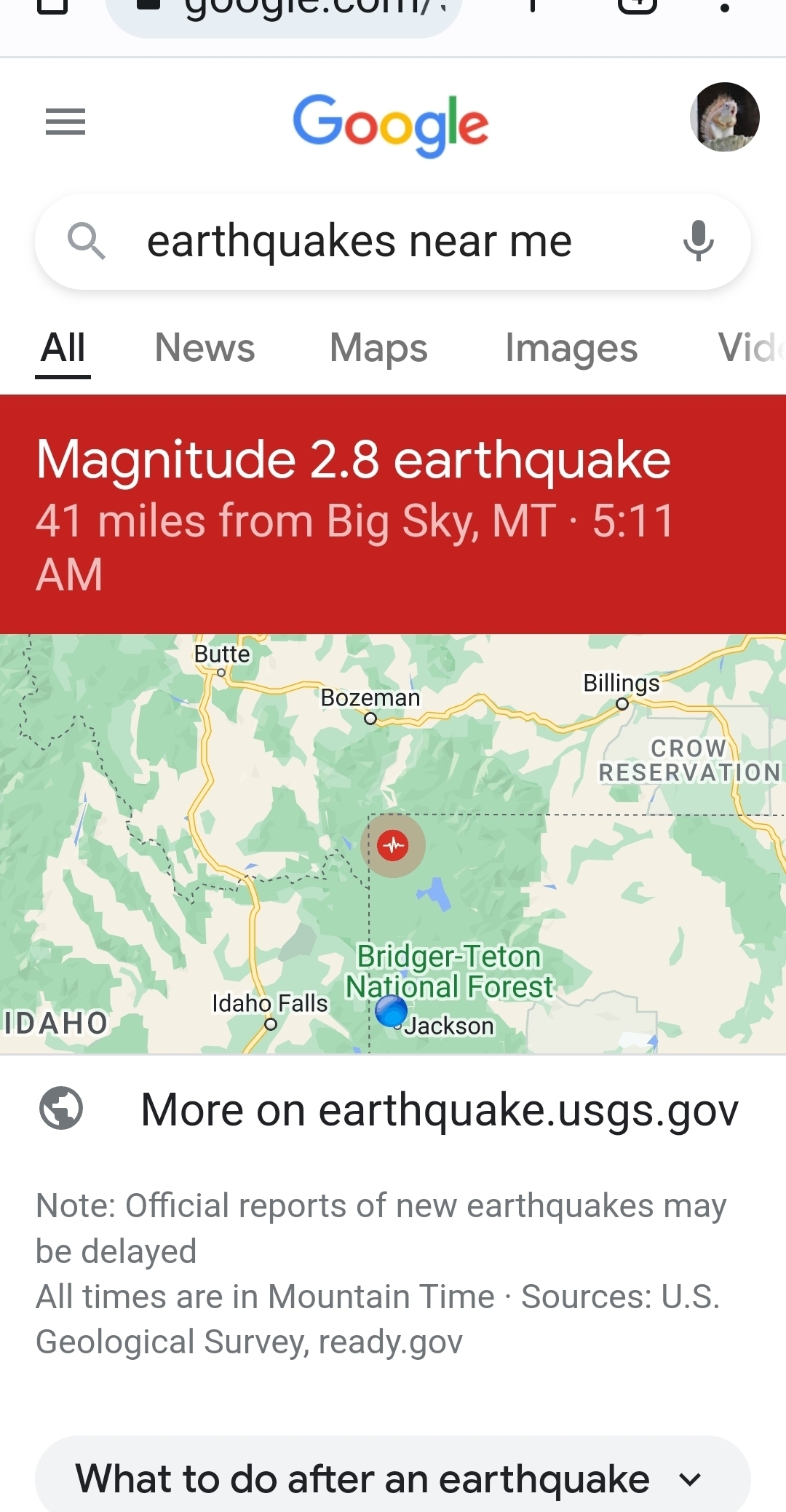Image resolution: width=786 pixels, height=1512 pixels.
Task: Select the All results tab
Action: pyautogui.click(x=63, y=348)
